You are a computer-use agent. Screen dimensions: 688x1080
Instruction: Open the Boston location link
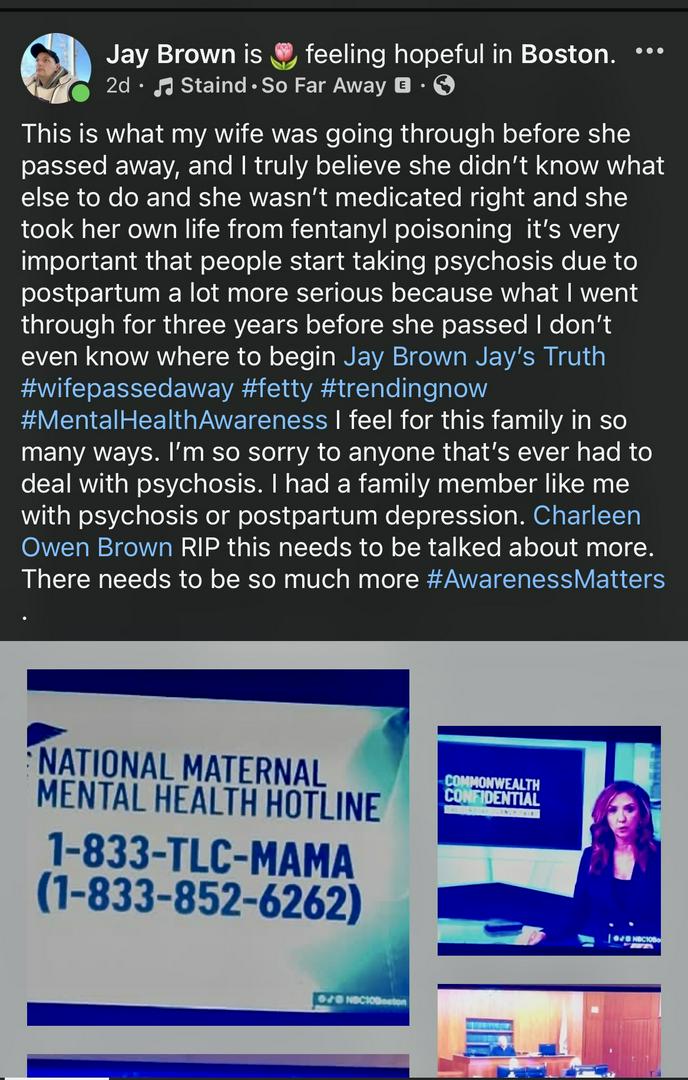[x=565, y=54]
